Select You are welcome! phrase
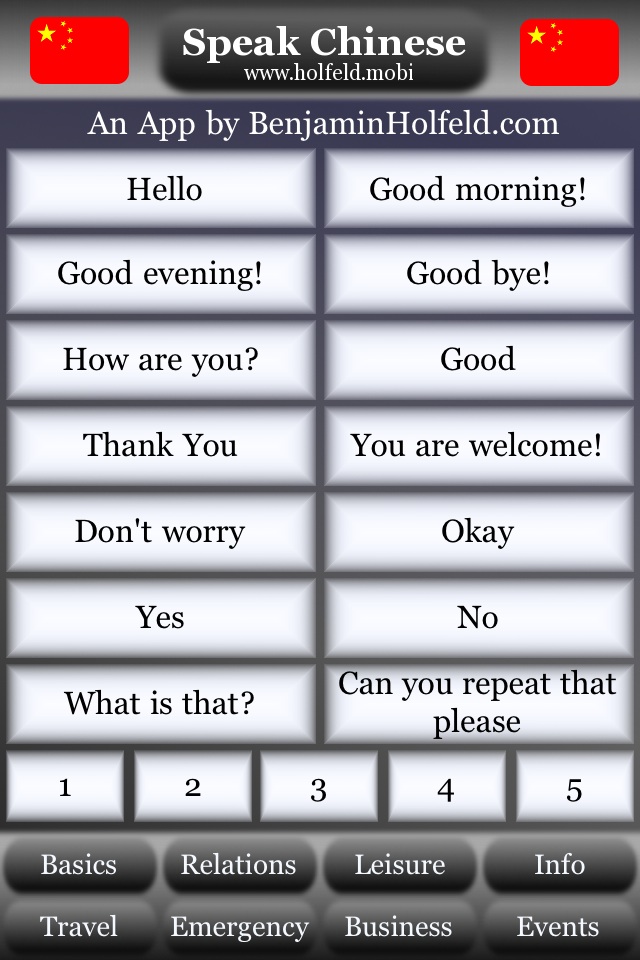The image size is (640, 960). tap(478, 446)
